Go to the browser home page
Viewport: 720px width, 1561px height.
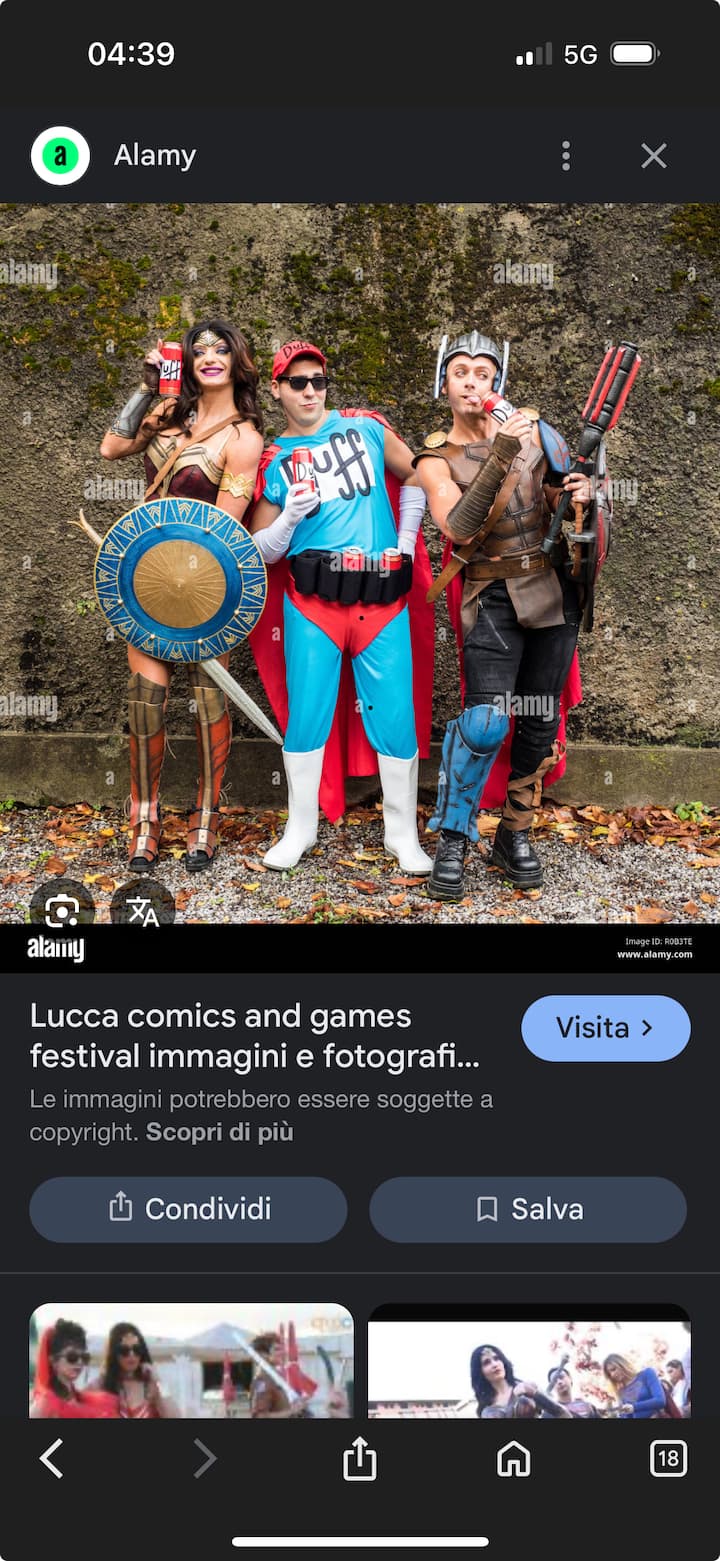[513, 1459]
